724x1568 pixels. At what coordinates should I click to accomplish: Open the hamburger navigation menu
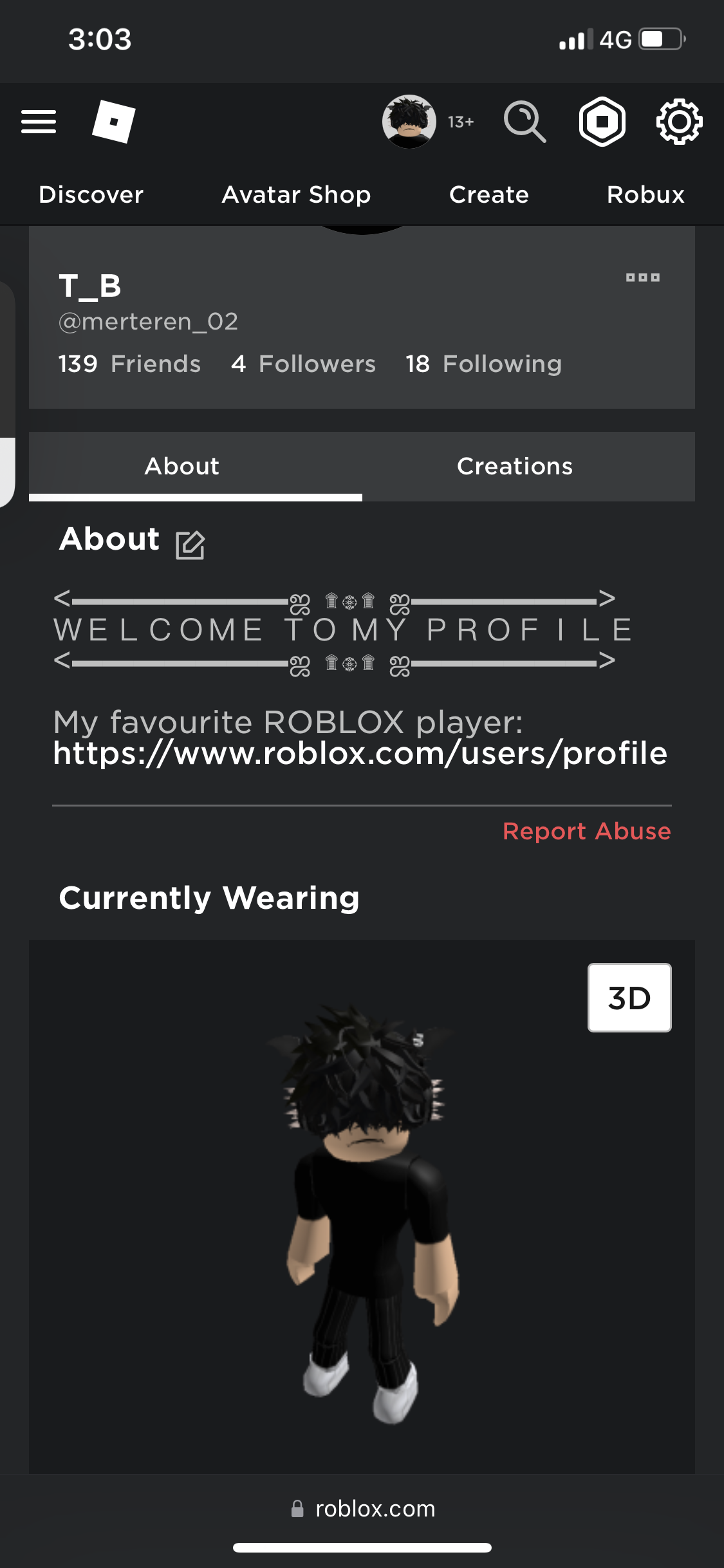tap(39, 122)
